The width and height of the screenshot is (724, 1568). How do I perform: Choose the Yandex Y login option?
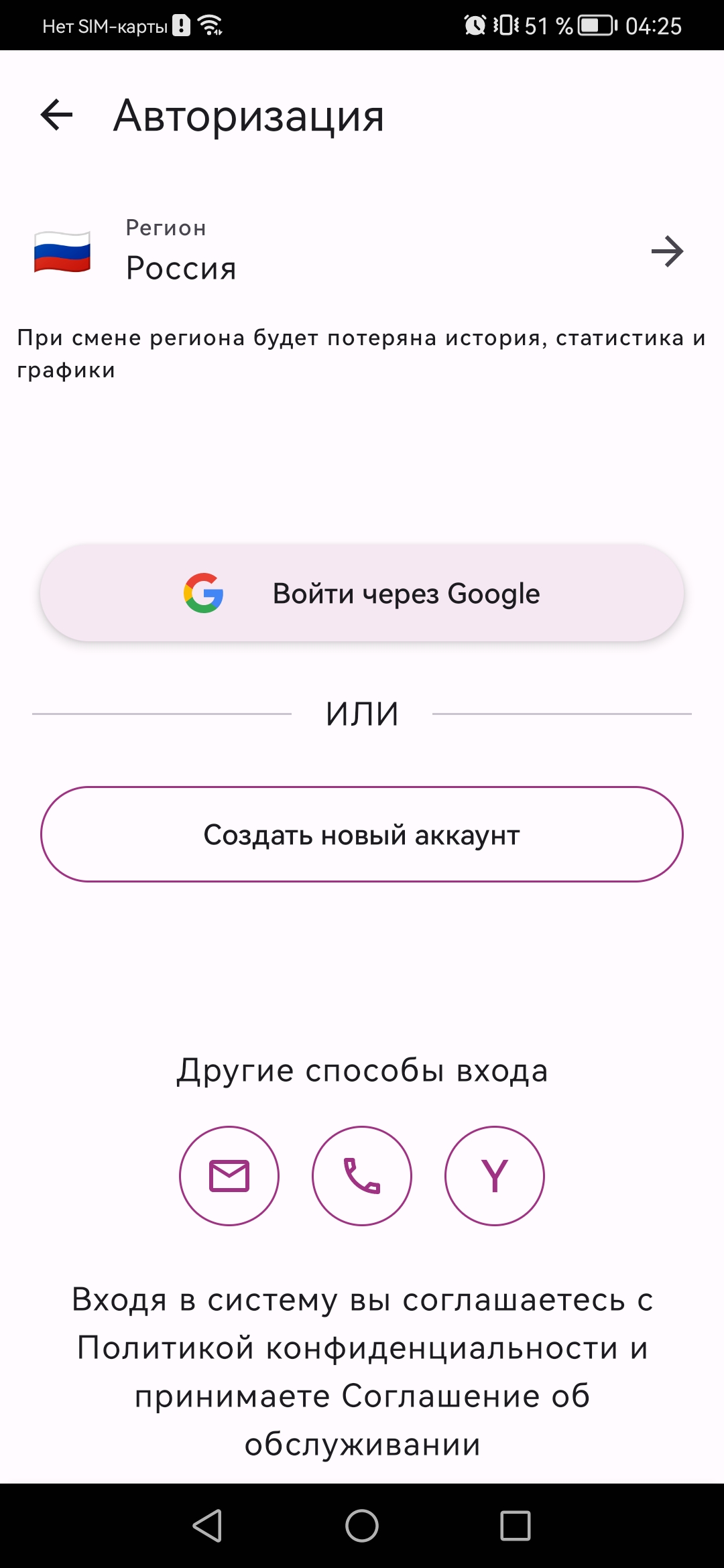tap(495, 1176)
